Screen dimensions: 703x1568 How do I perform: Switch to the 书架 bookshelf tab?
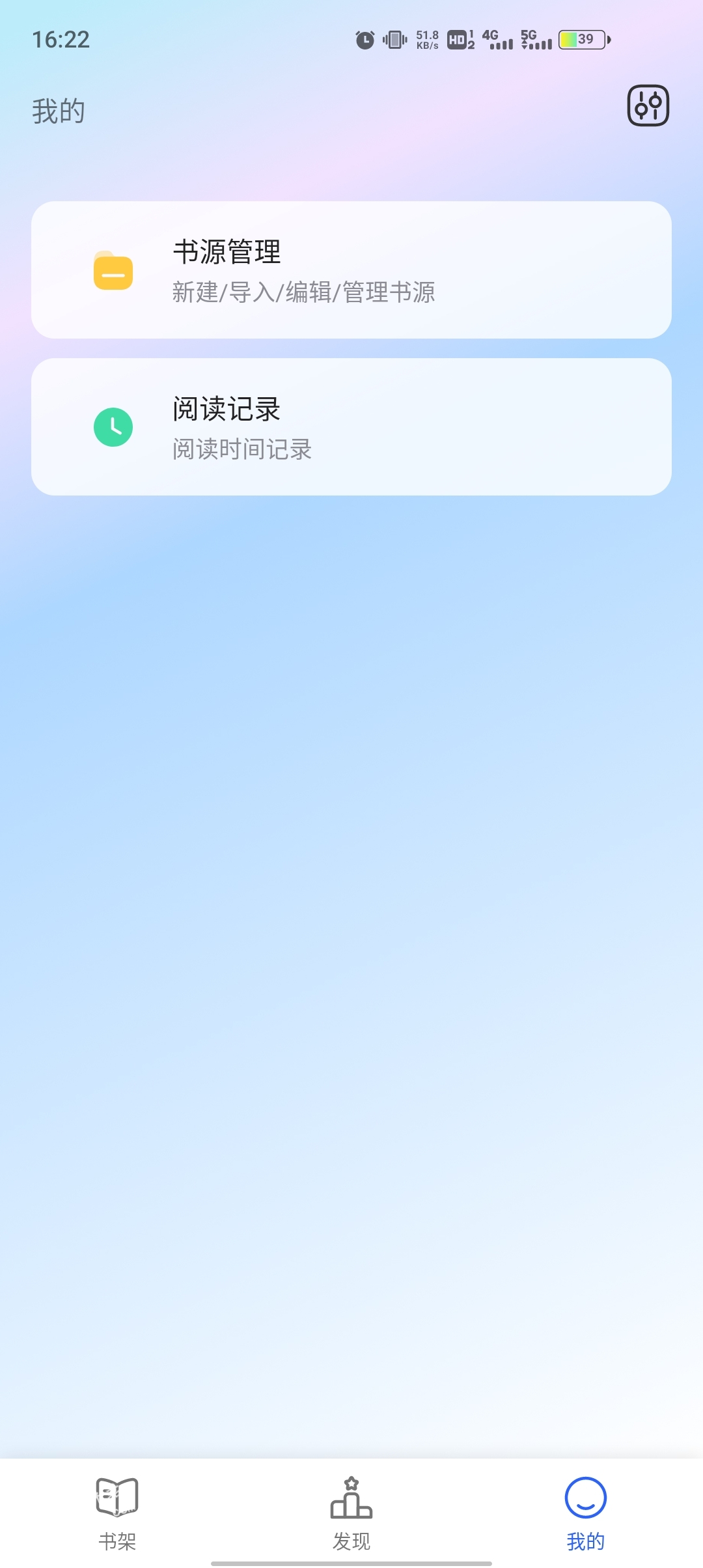click(x=117, y=1513)
